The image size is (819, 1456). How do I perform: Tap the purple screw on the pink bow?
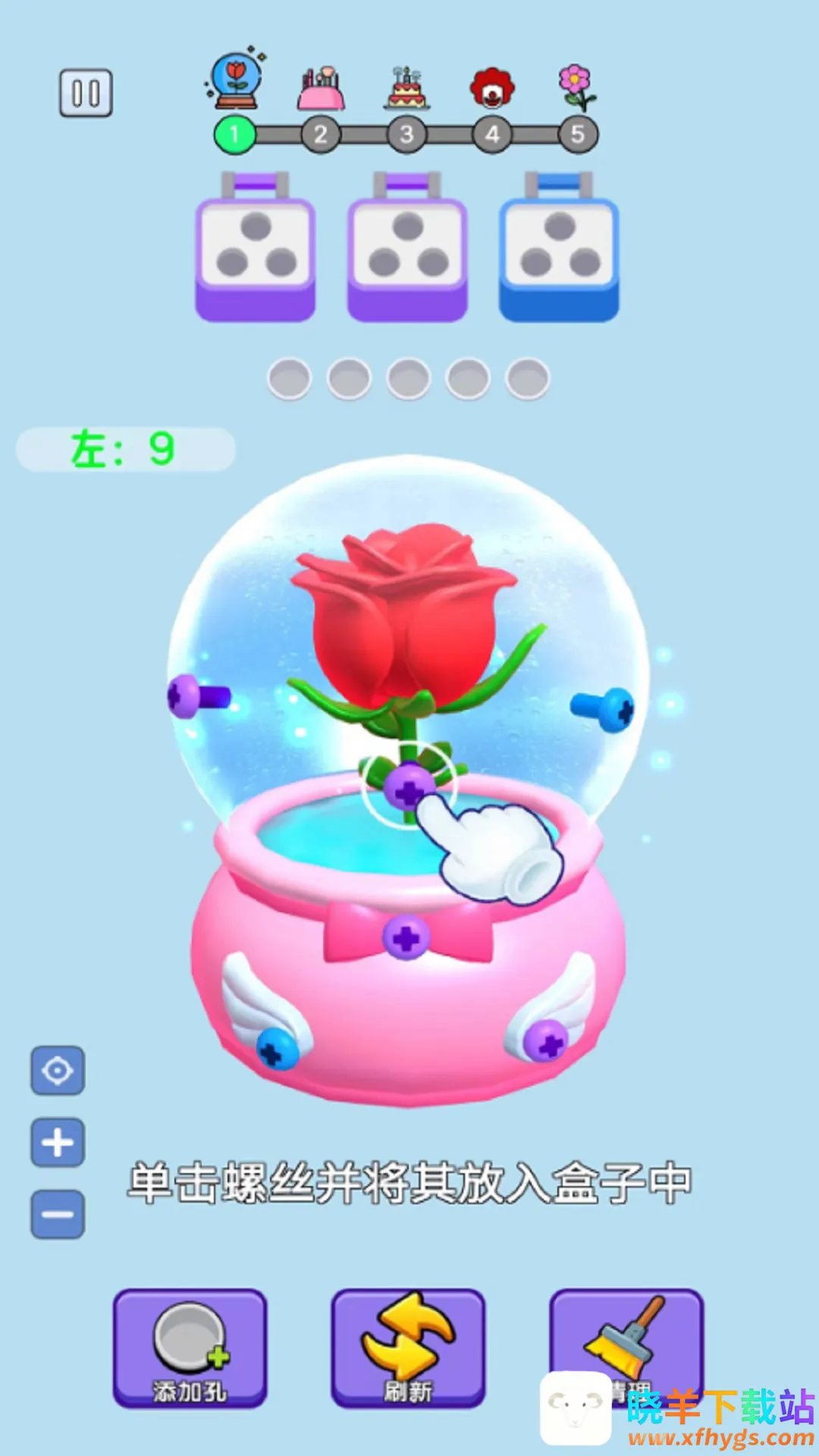click(406, 937)
